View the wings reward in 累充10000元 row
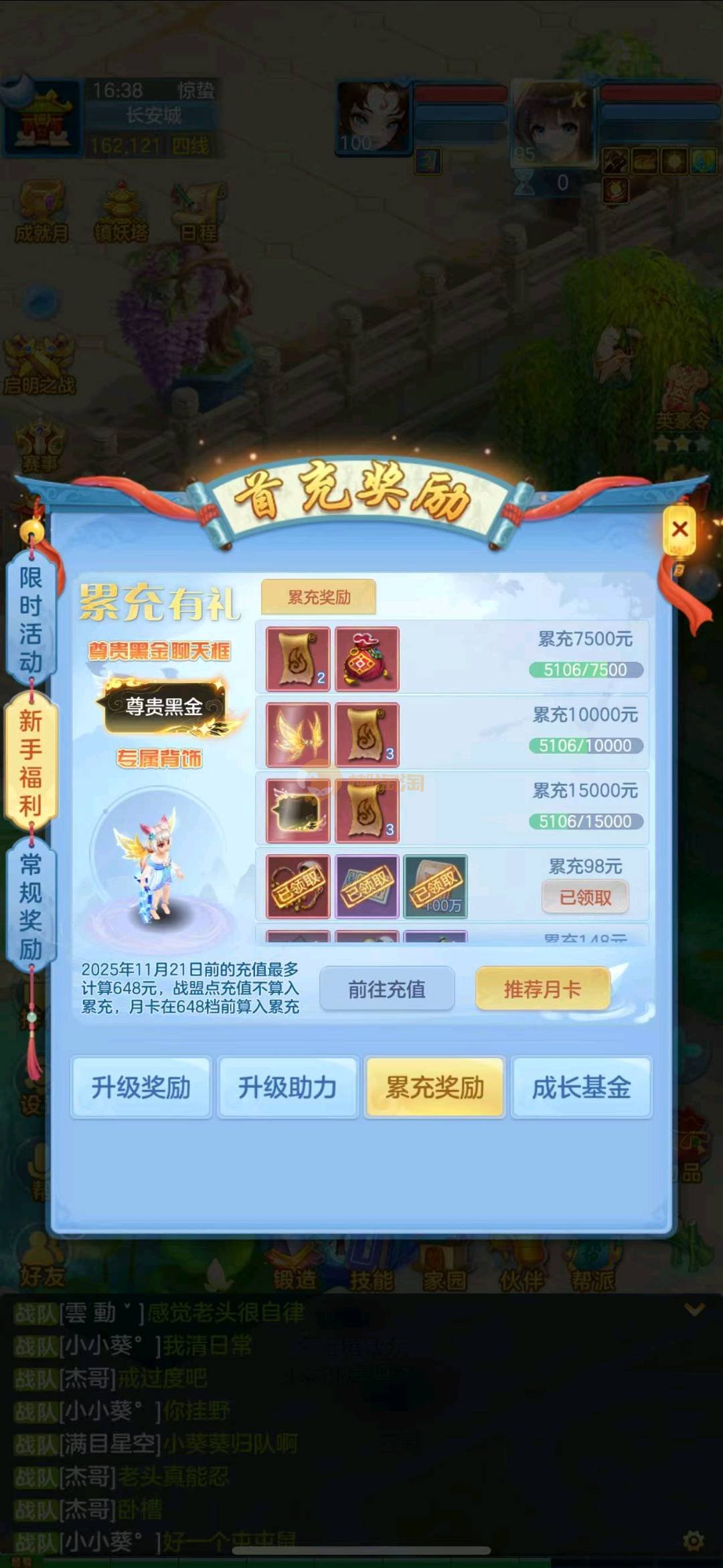 (298, 734)
